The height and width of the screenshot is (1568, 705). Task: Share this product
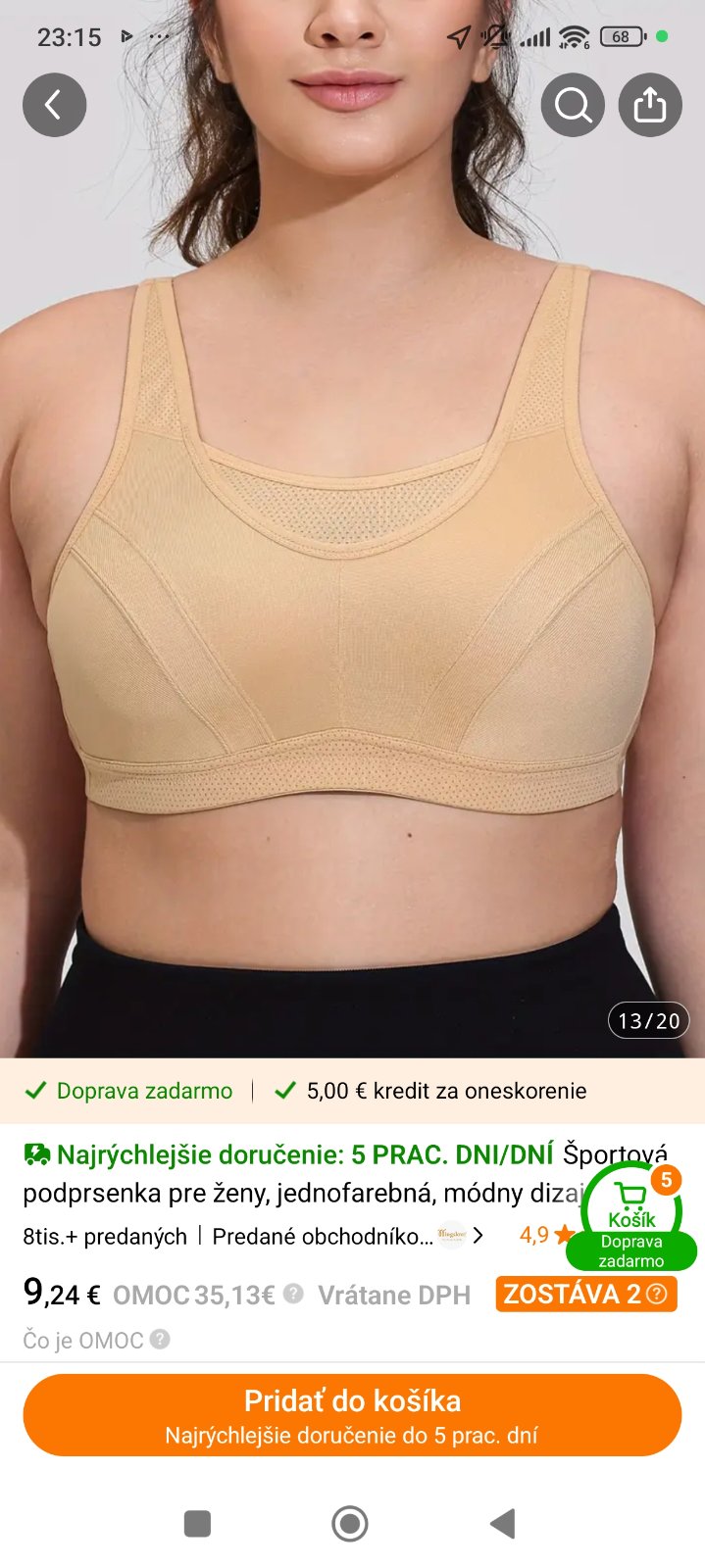pos(650,105)
